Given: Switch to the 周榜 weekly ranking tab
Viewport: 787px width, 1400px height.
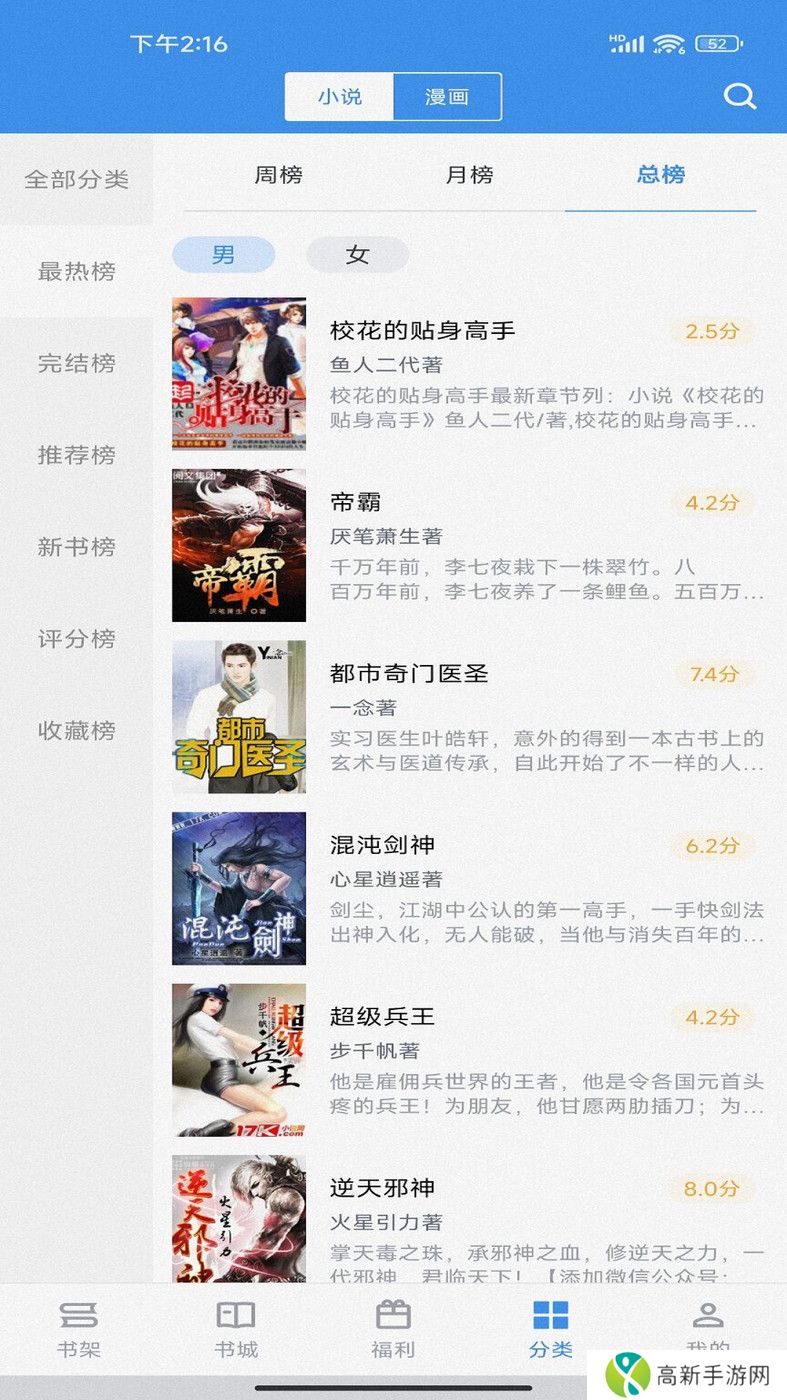Looking at the screenshot, I should [277, 176].
